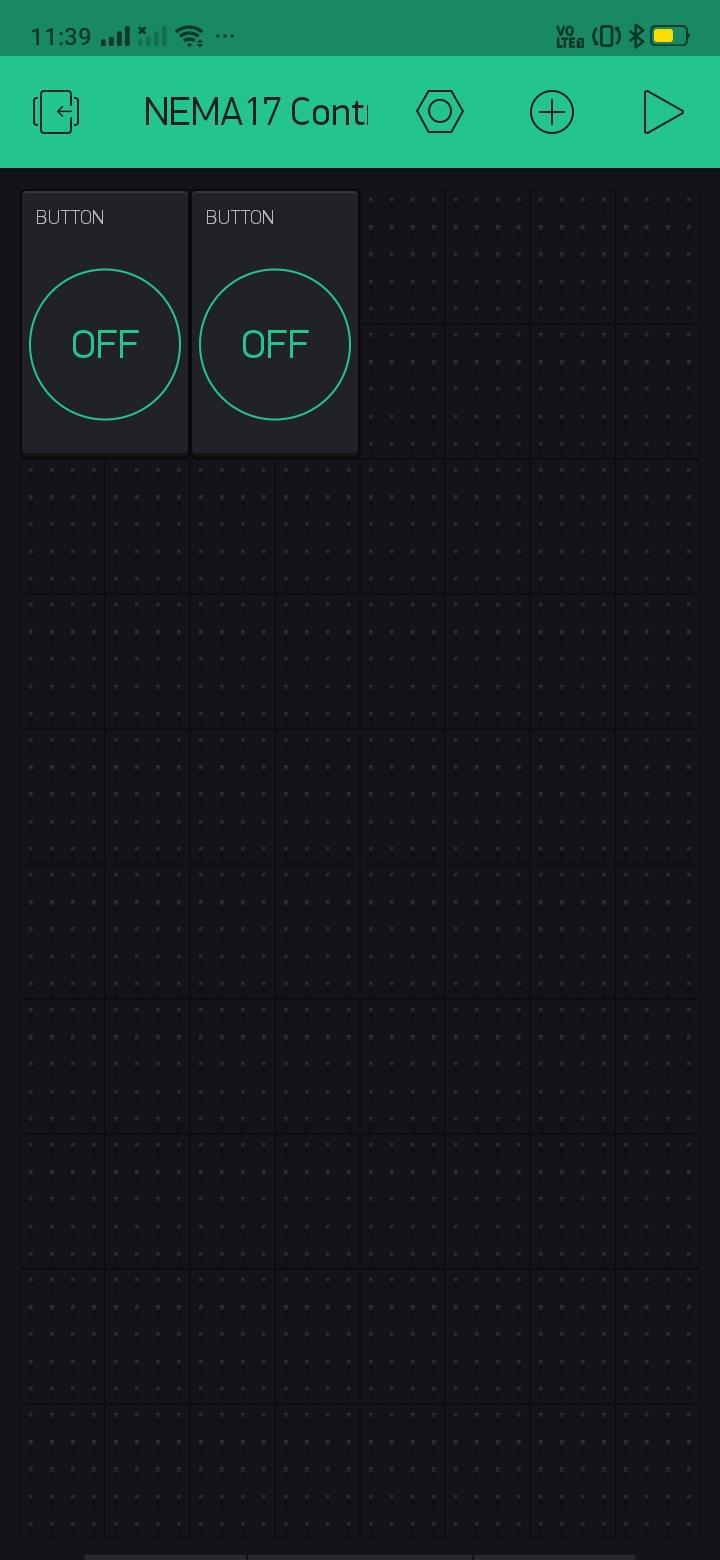Open project settings via the nut icon
This screenshot has height=1560, width=720.
440,111
